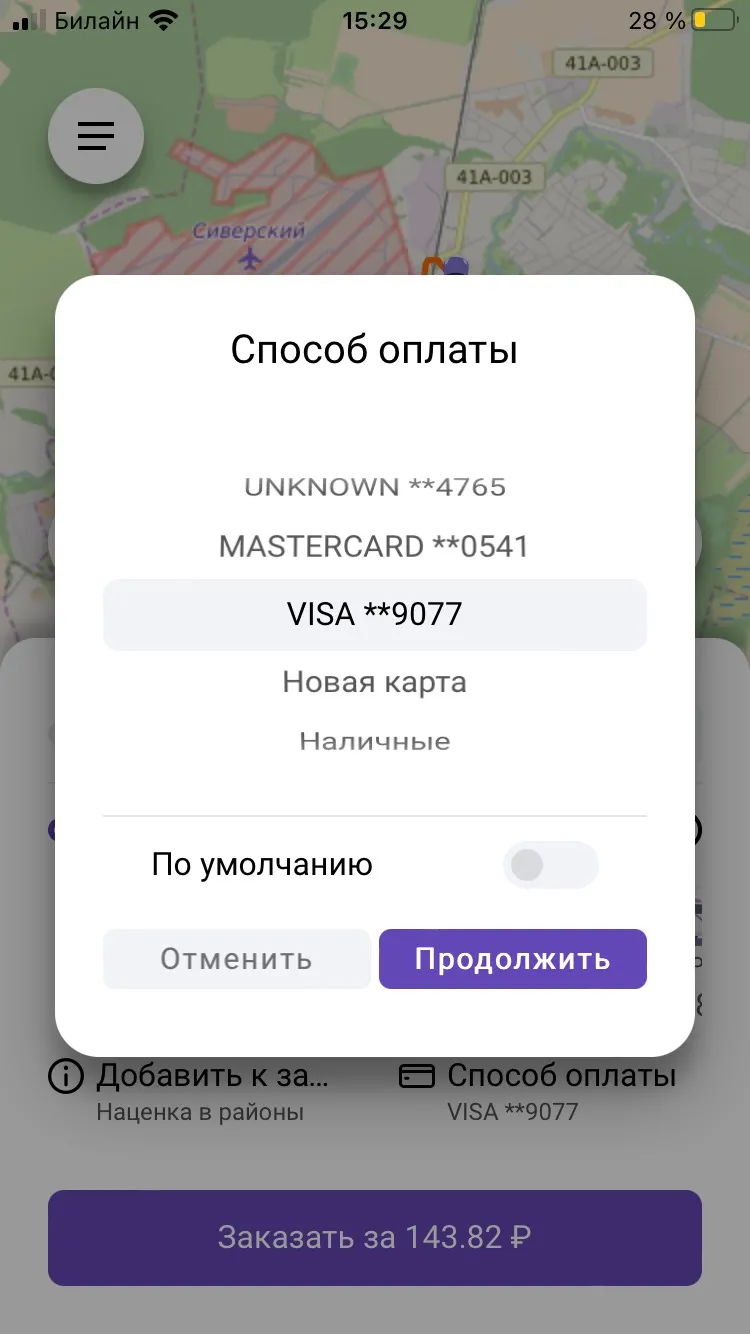The height and width of the screenshot is (1334, 750).
Task: Confirm with the Продолжить button
Action: 513,959
